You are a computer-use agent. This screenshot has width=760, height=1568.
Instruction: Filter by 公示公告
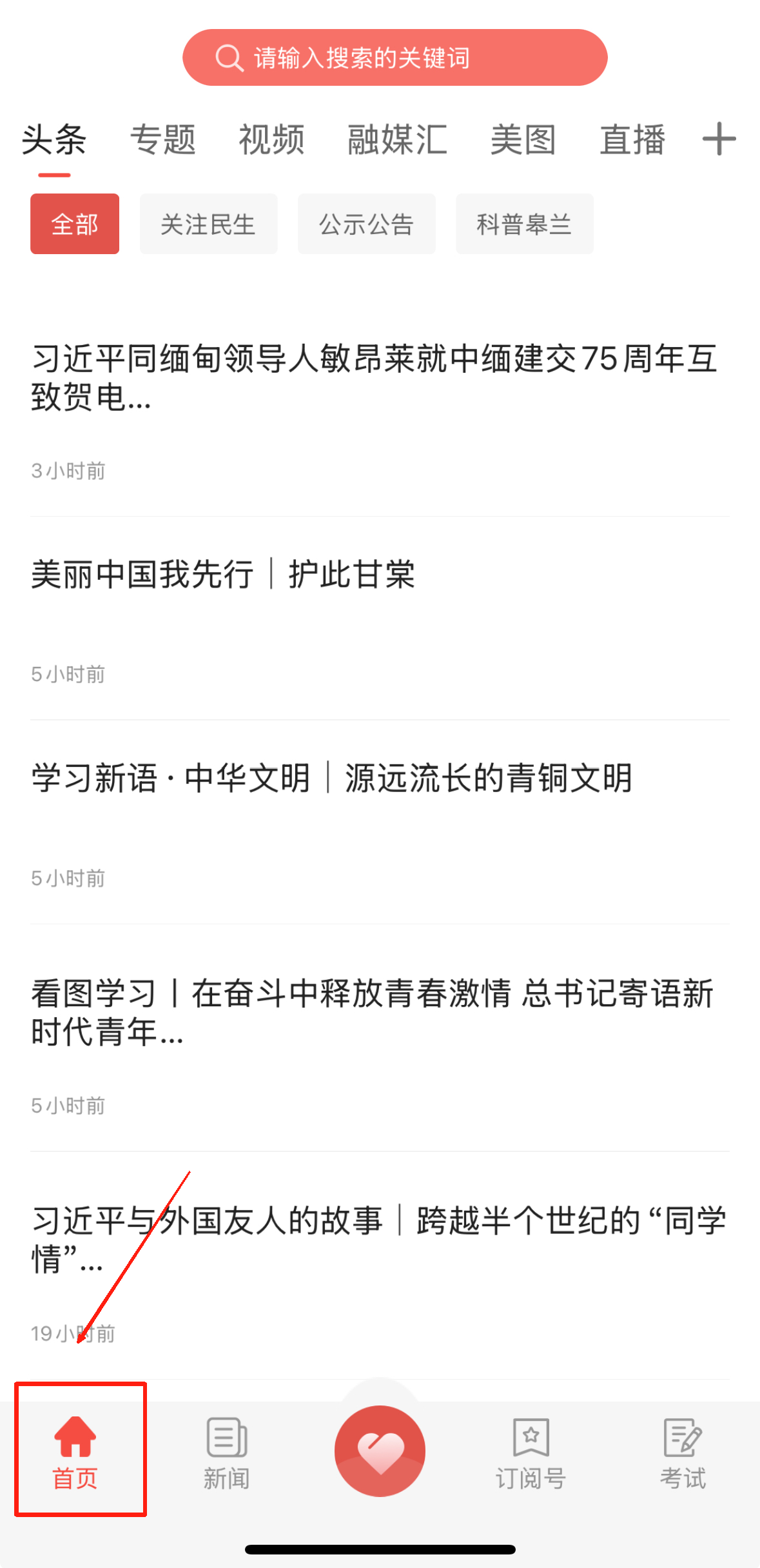pos(366,224)
